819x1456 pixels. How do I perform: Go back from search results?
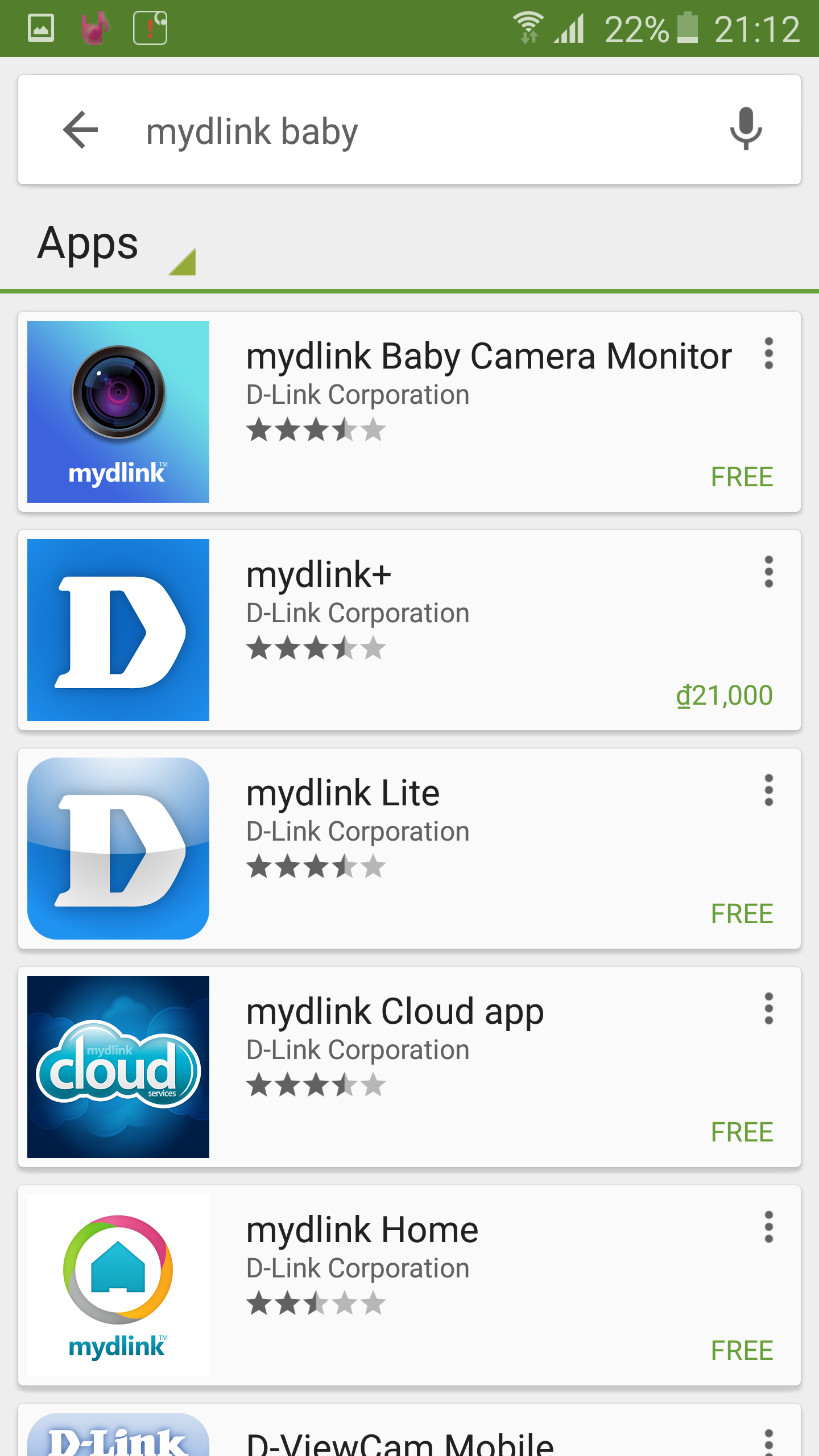[81, 130]
